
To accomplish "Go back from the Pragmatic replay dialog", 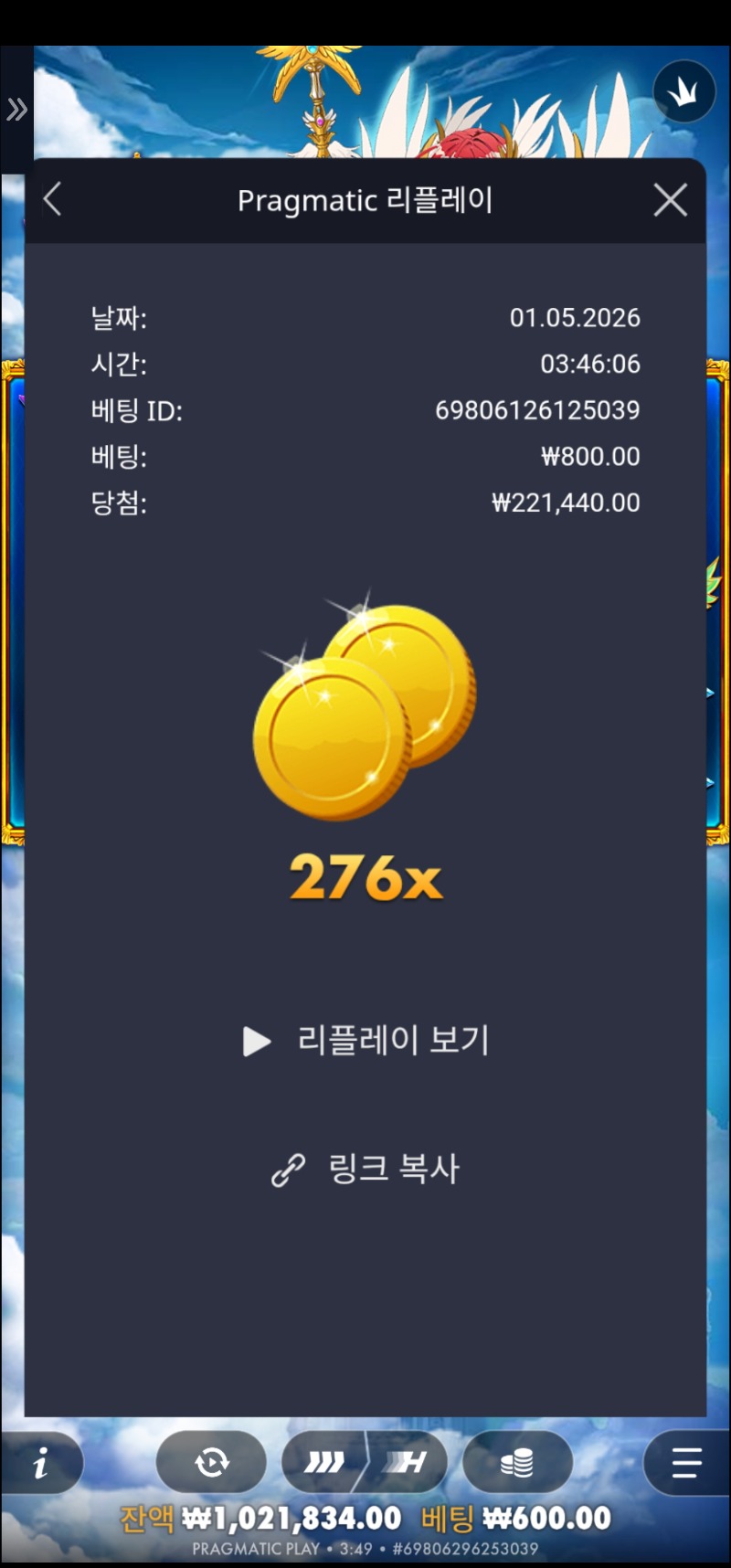I will (53, 199).
